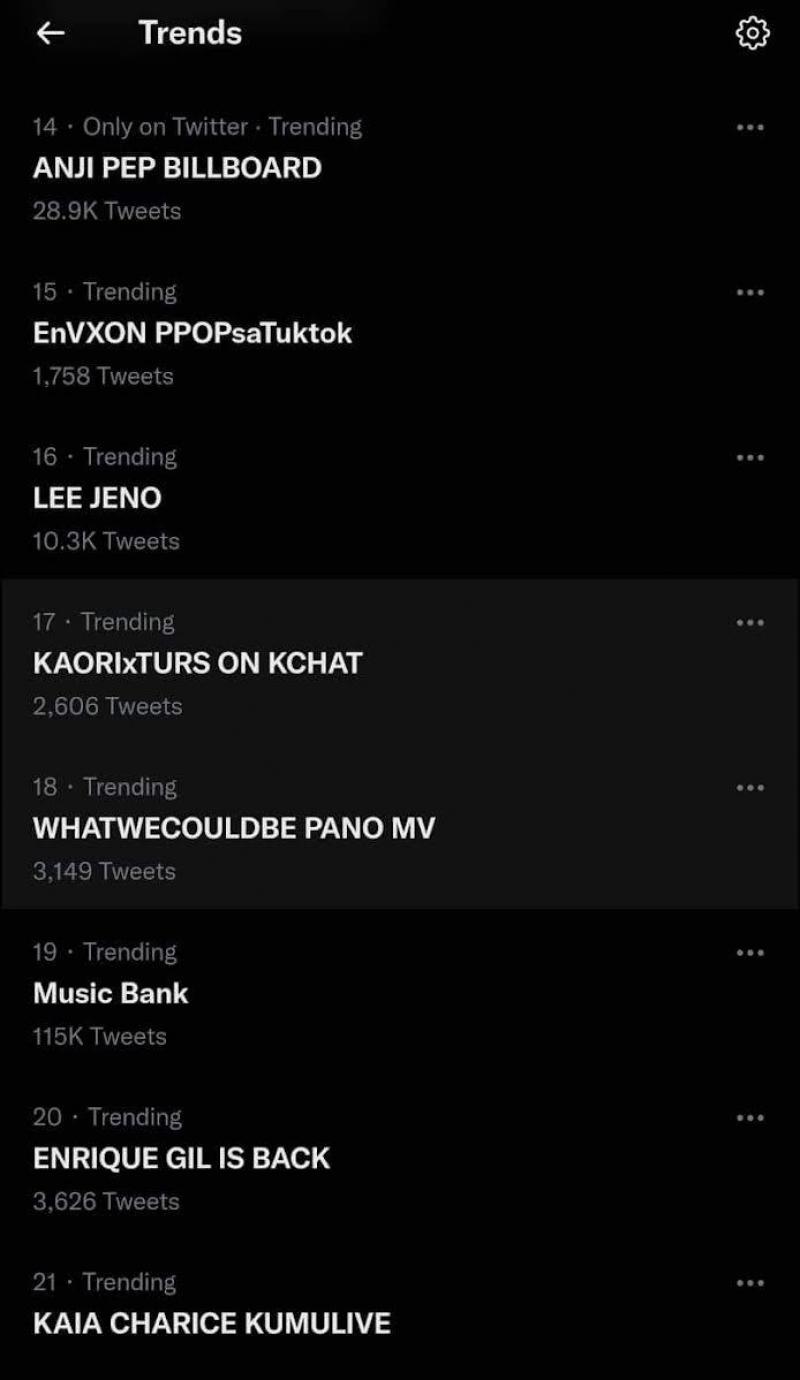Open the three-dot menu for KAORIxTURS ON KCHAT
This screenshot has width=800, height=1380.
(x=749, y=623)
